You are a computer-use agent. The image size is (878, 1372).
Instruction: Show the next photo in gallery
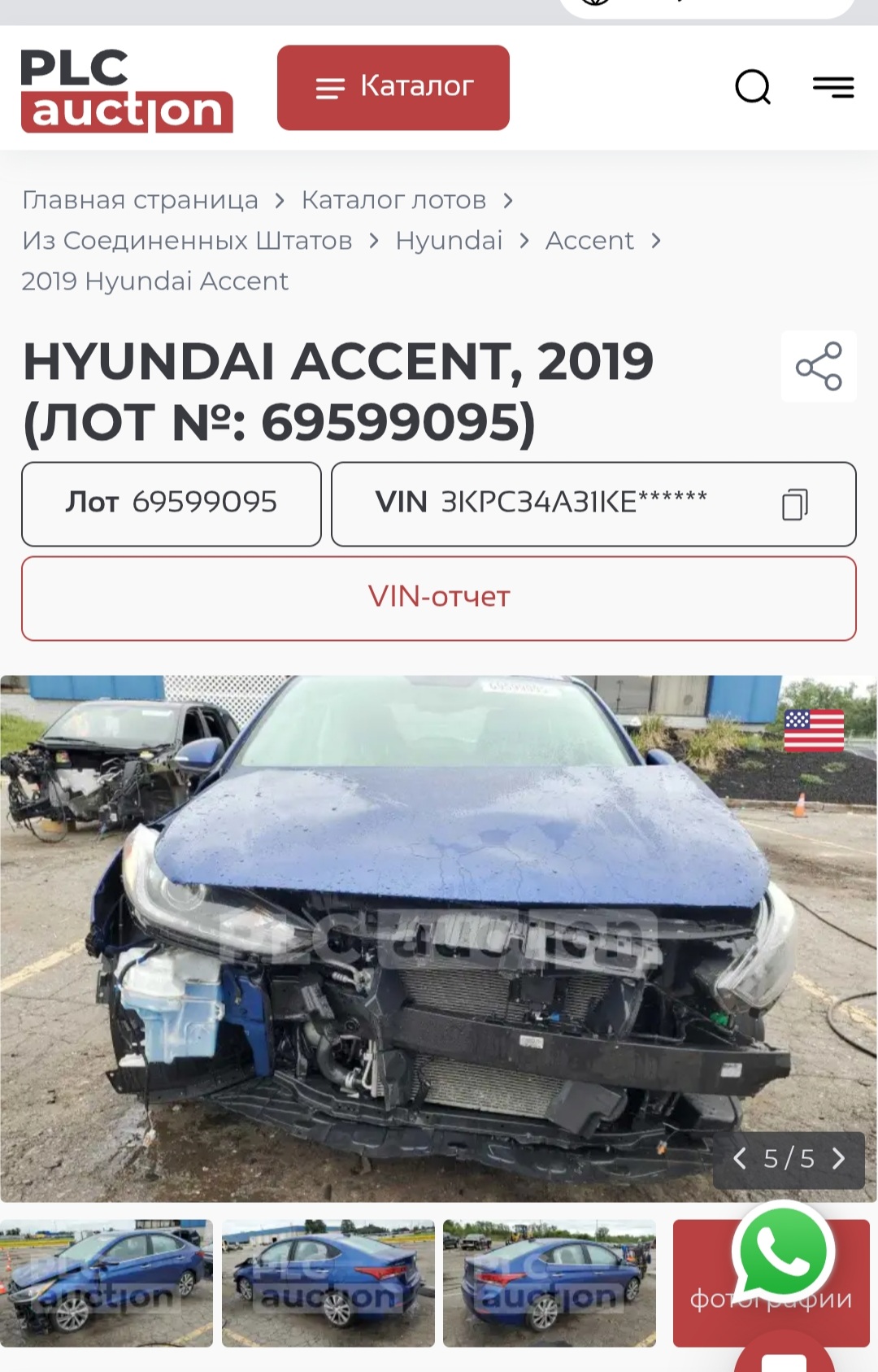pyautogui.click(x=839, y=1158)
